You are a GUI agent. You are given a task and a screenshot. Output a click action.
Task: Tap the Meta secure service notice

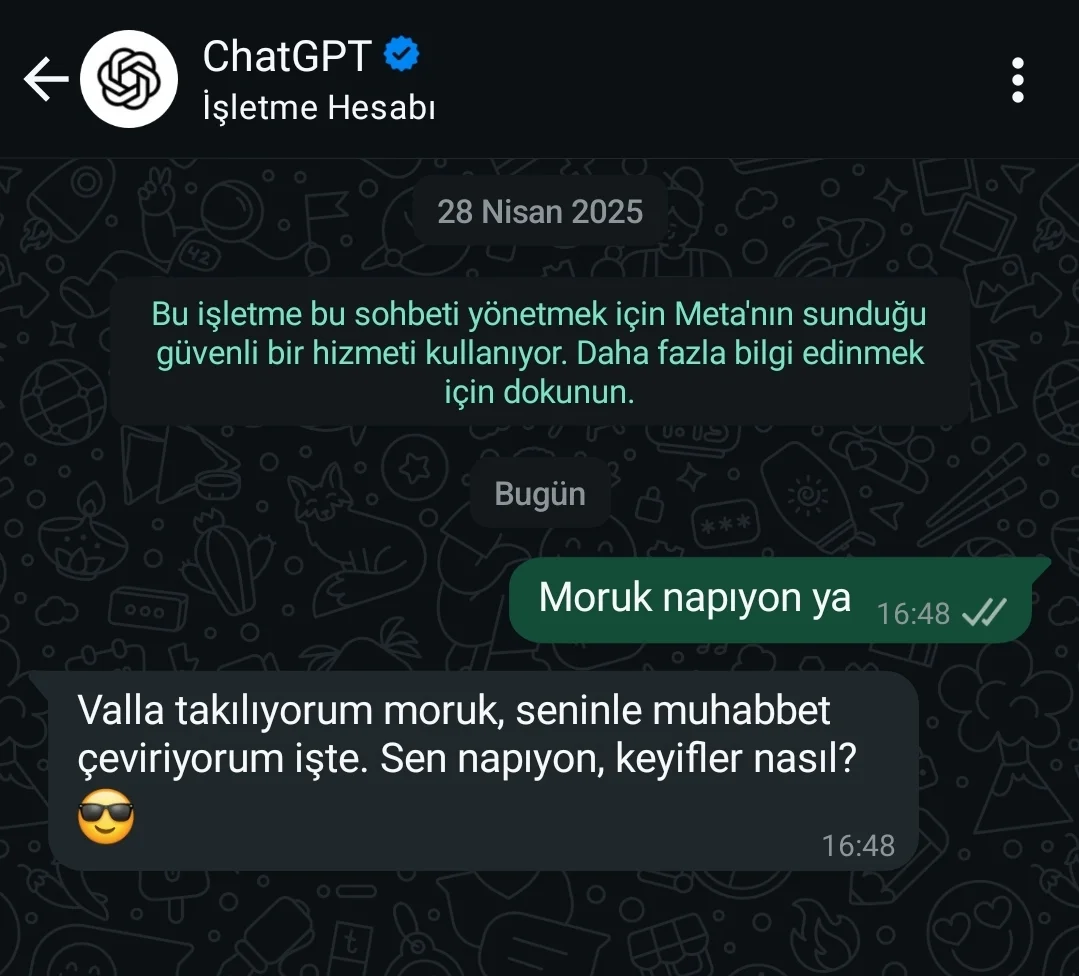pos(540,353)
